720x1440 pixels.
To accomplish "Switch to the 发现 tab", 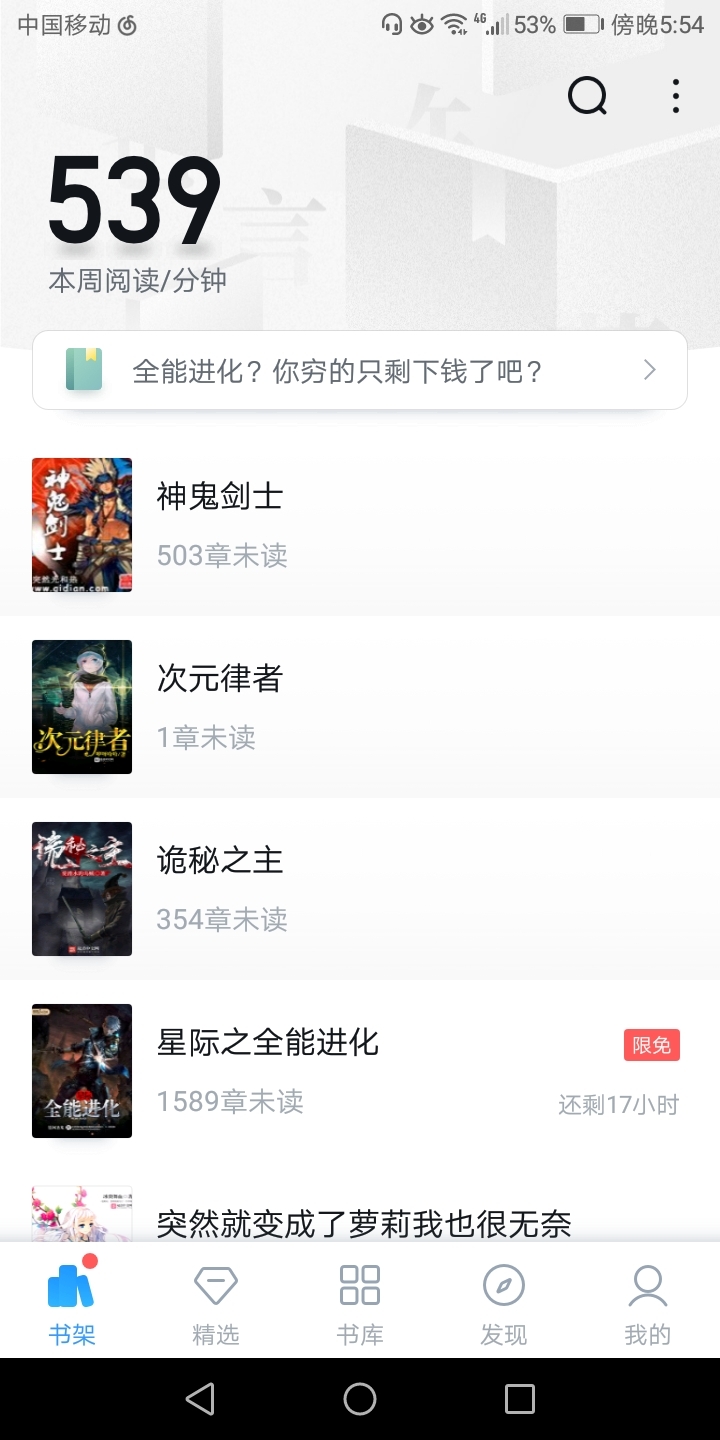I will pos(504,1301).
